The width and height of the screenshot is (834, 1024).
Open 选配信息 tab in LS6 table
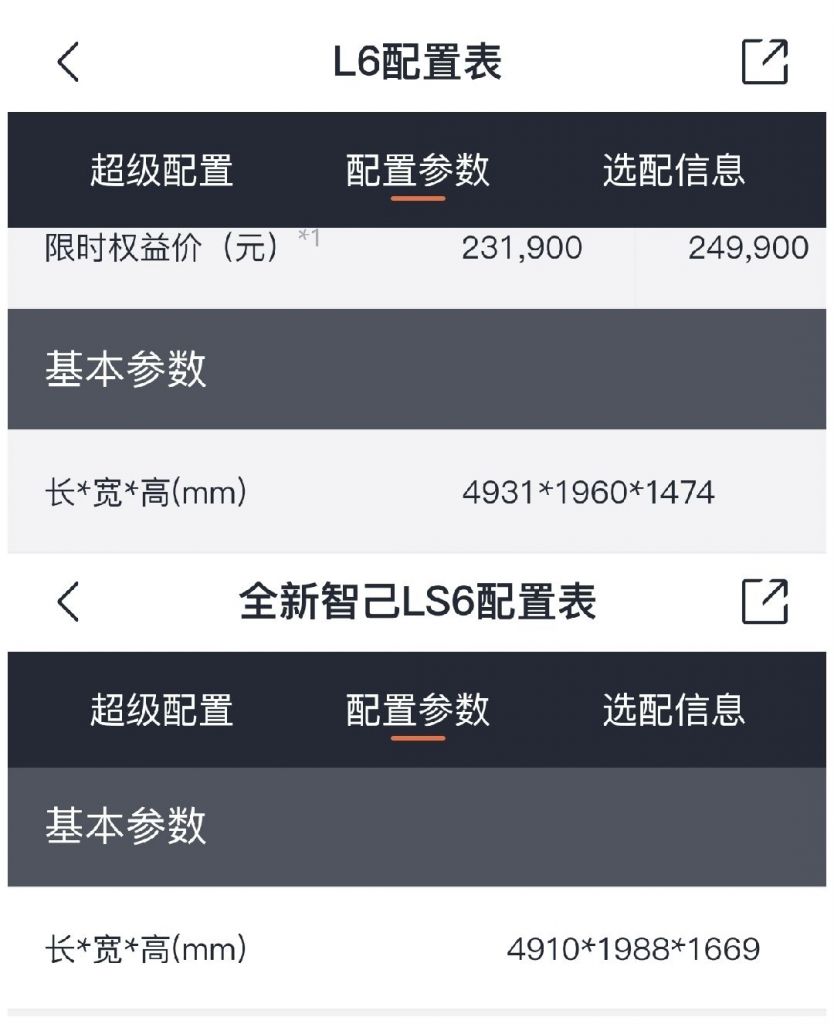[673, 710]
